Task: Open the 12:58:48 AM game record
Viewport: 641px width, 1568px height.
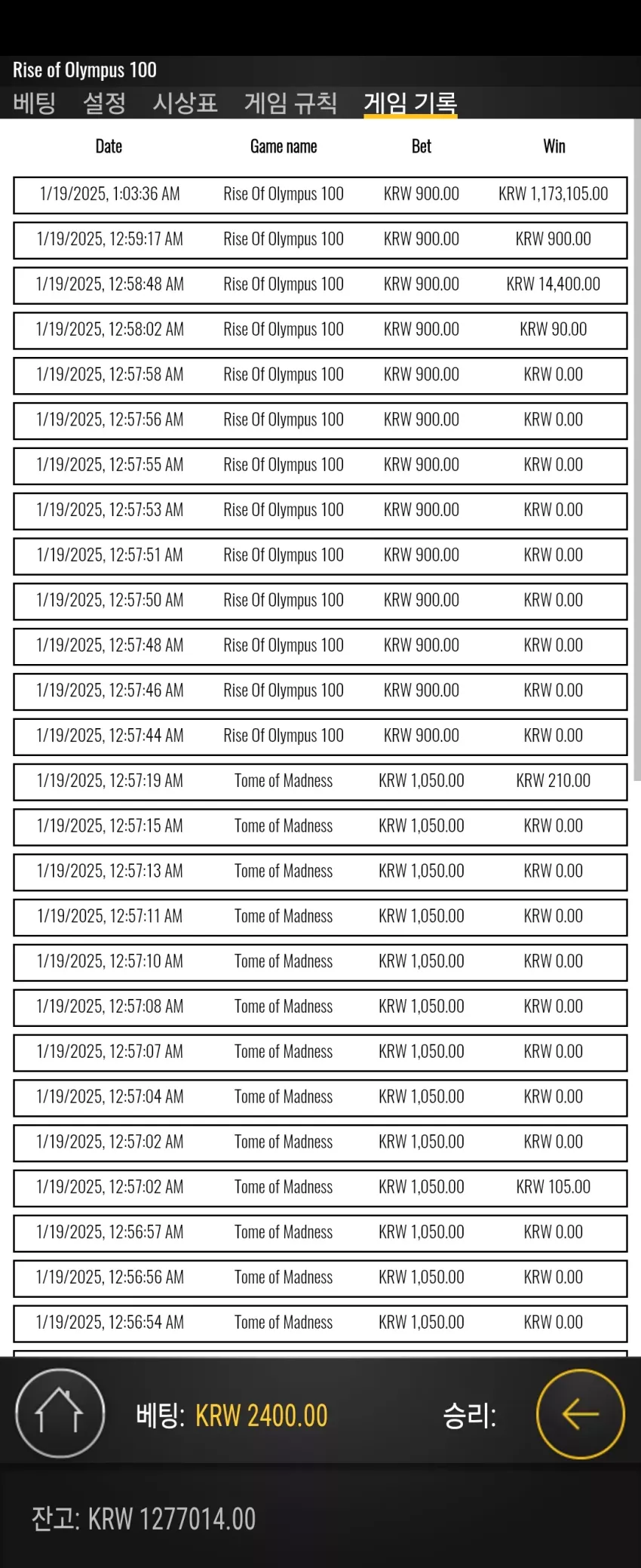Action: tap(320, 285)
